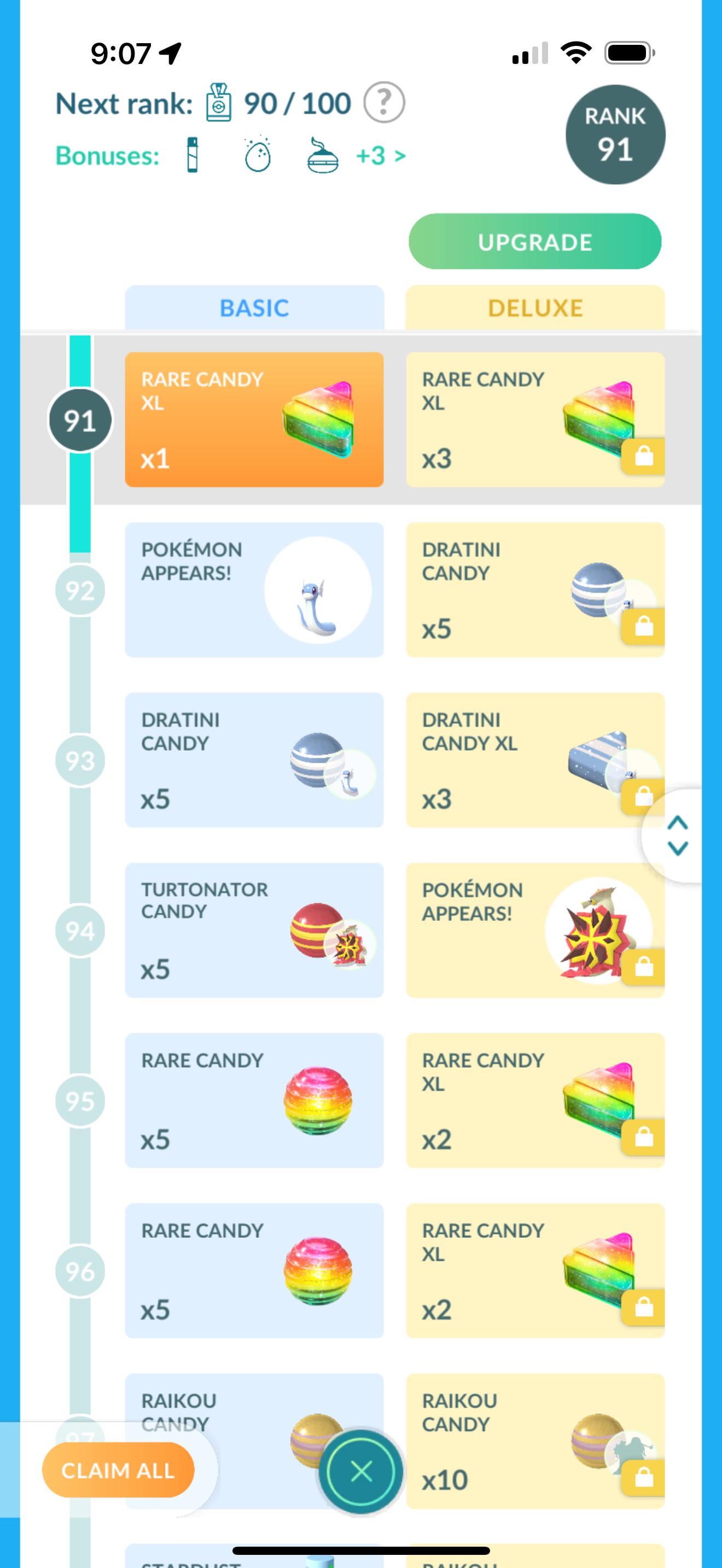Select the Deluxe column header
Screen dimensions: 722x1568
click(x=534, y=308)
